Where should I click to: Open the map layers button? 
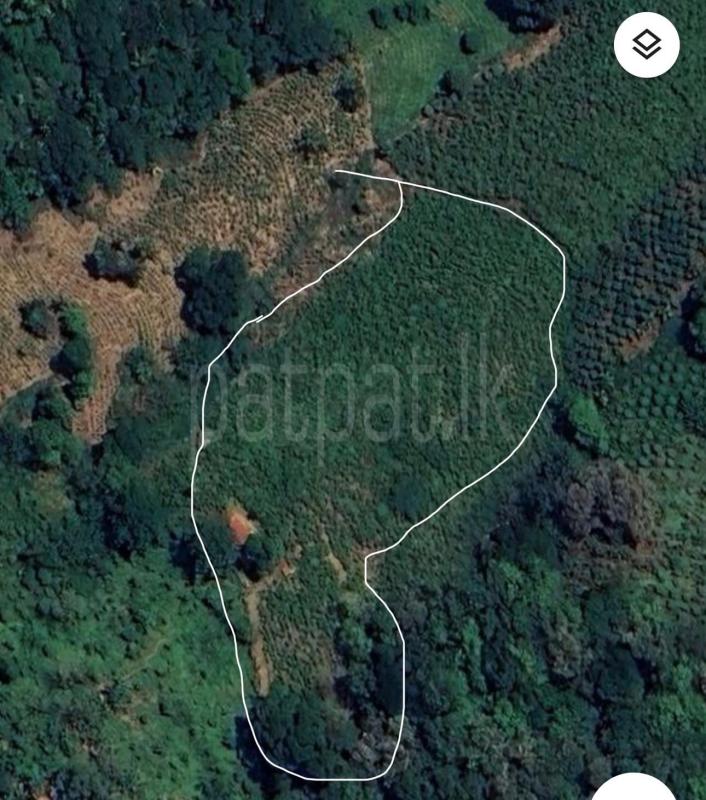(647, 45)
